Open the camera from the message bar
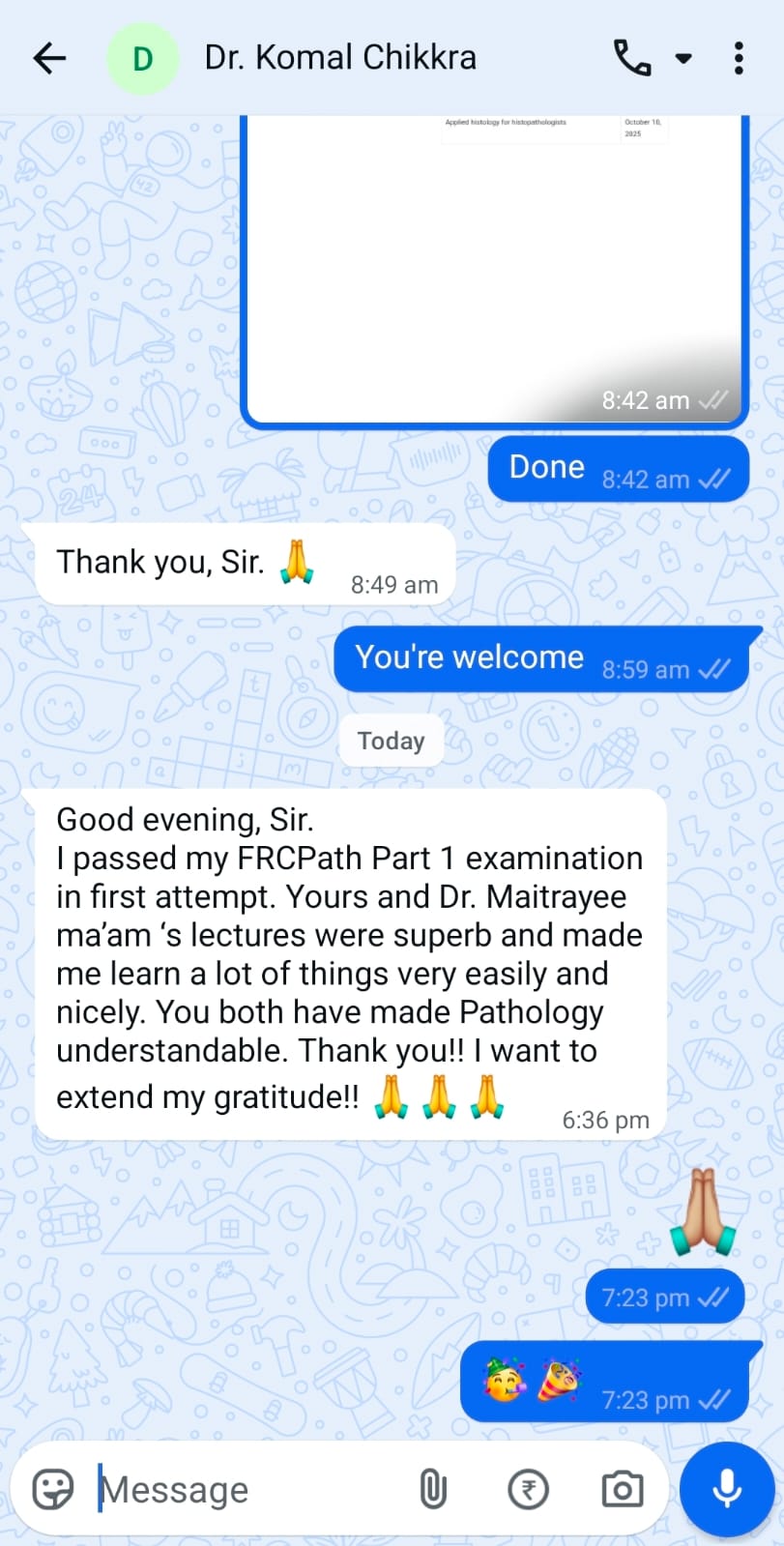784x1546 pixels. [x=622, y=1489]
